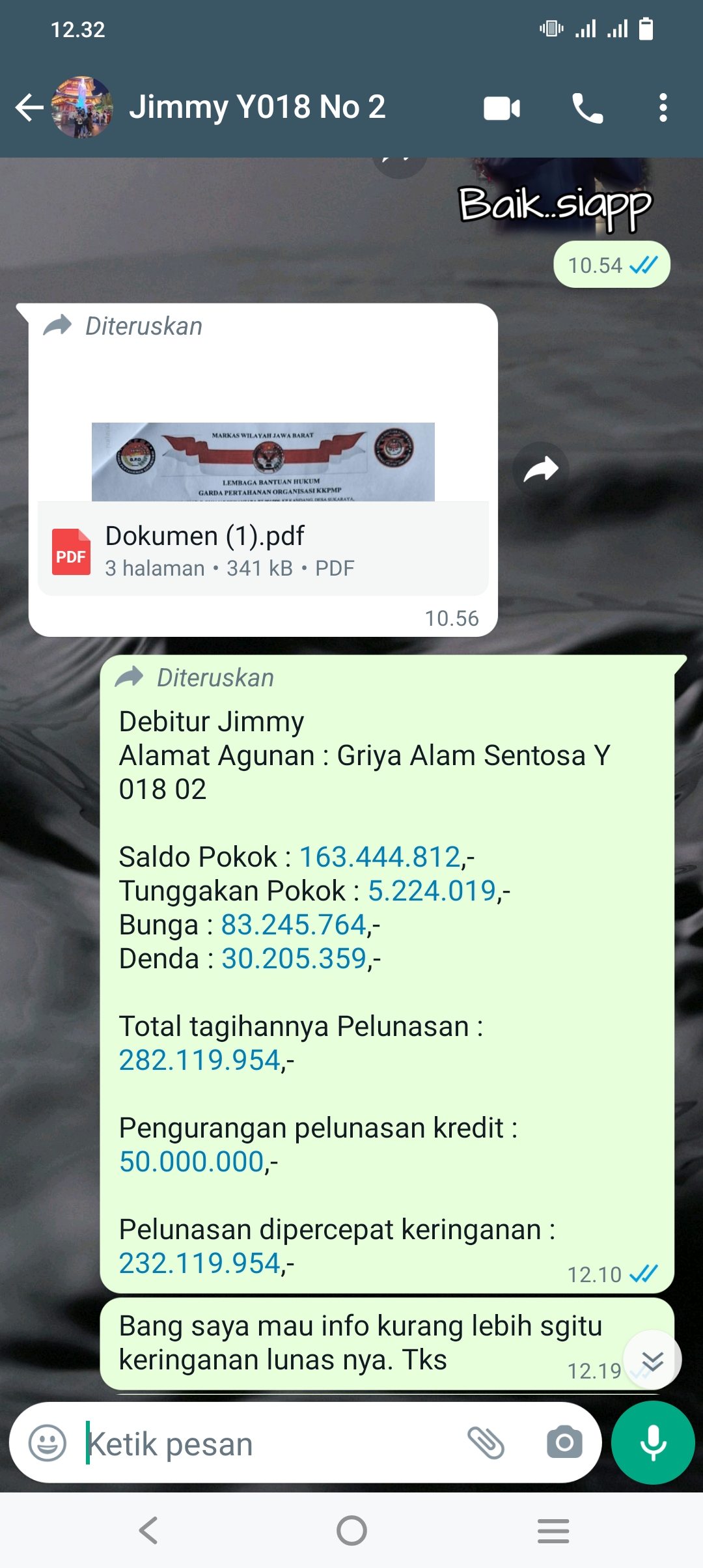Start a video call with Jimmy
The width and height of the screenshot is (703, 1568).
click(x=502, y=108)
